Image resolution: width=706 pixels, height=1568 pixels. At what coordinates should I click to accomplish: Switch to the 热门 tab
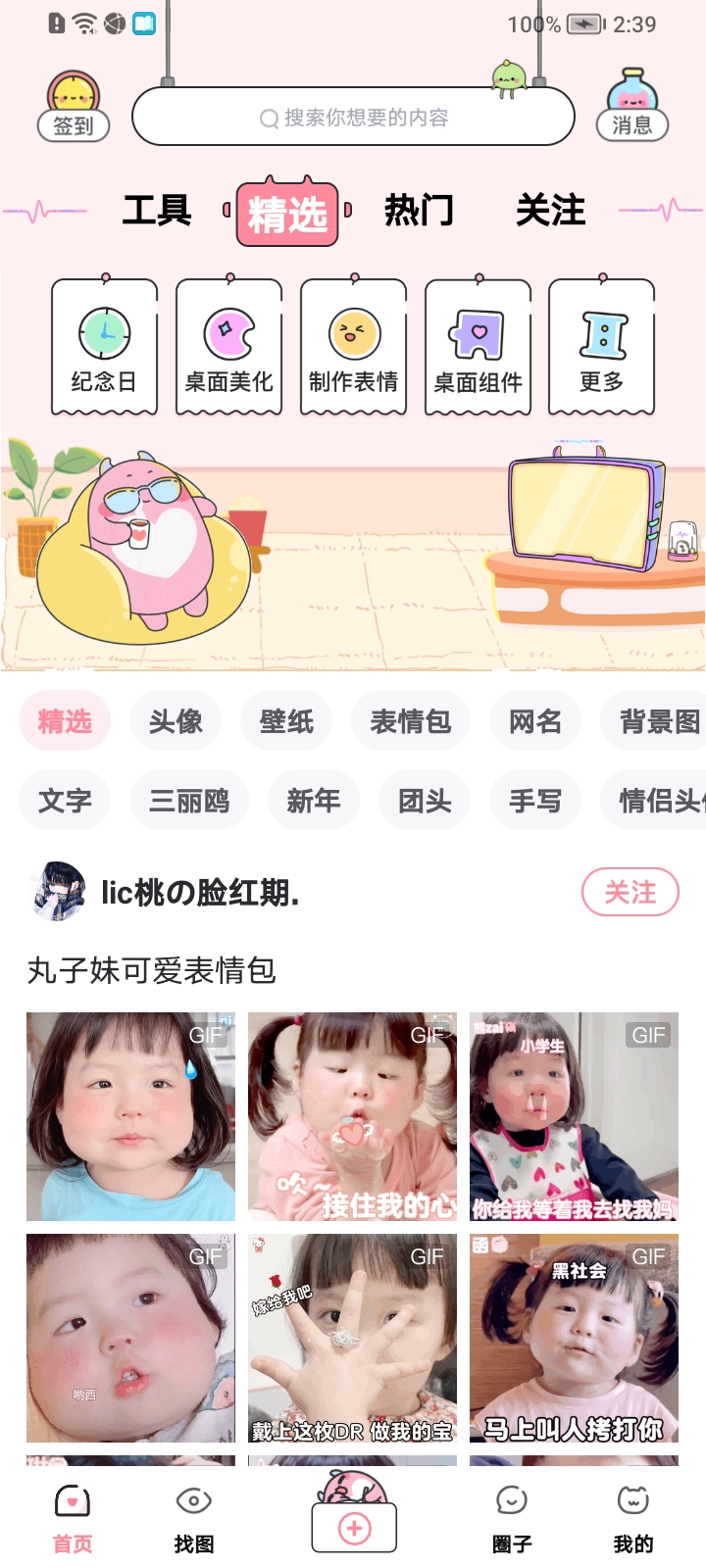(419, 211)
